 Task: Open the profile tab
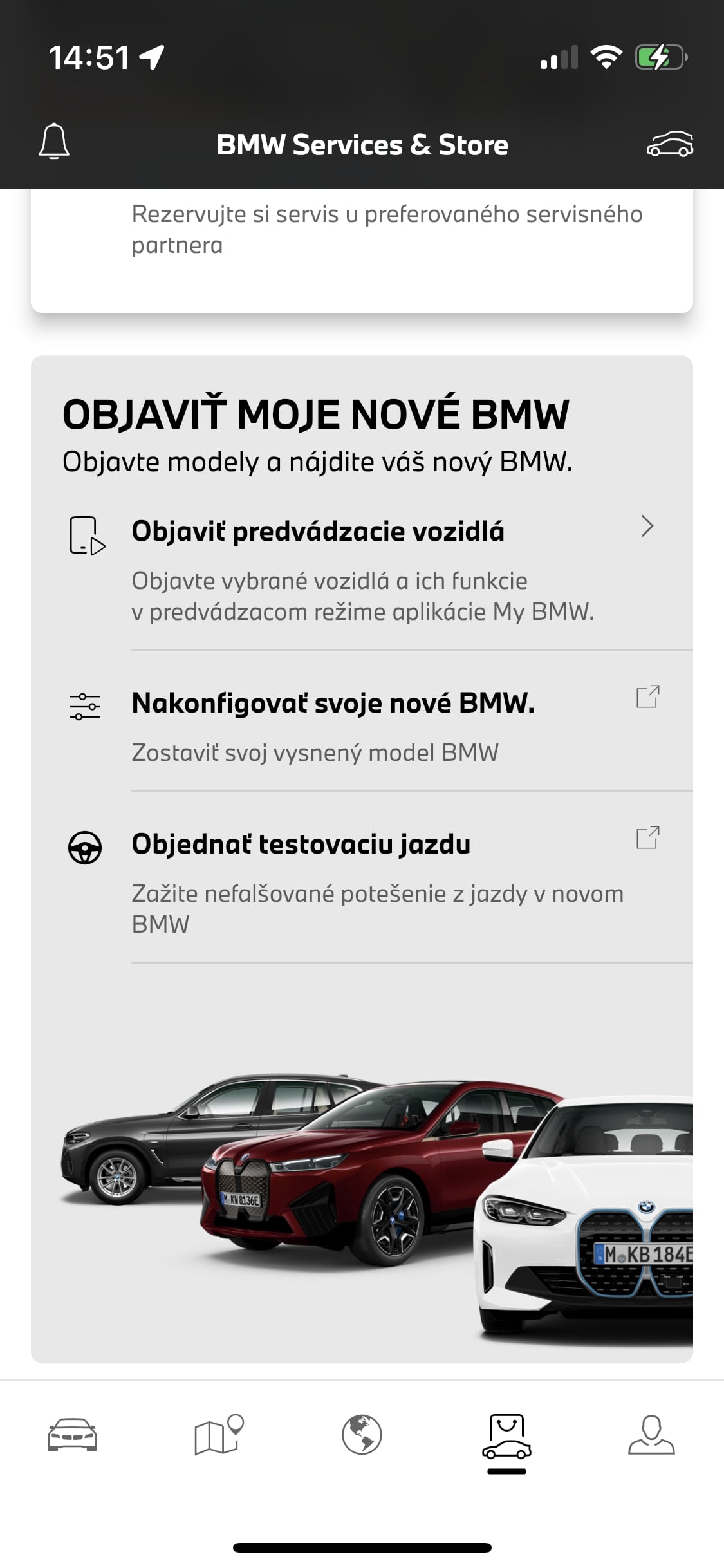651,1435
